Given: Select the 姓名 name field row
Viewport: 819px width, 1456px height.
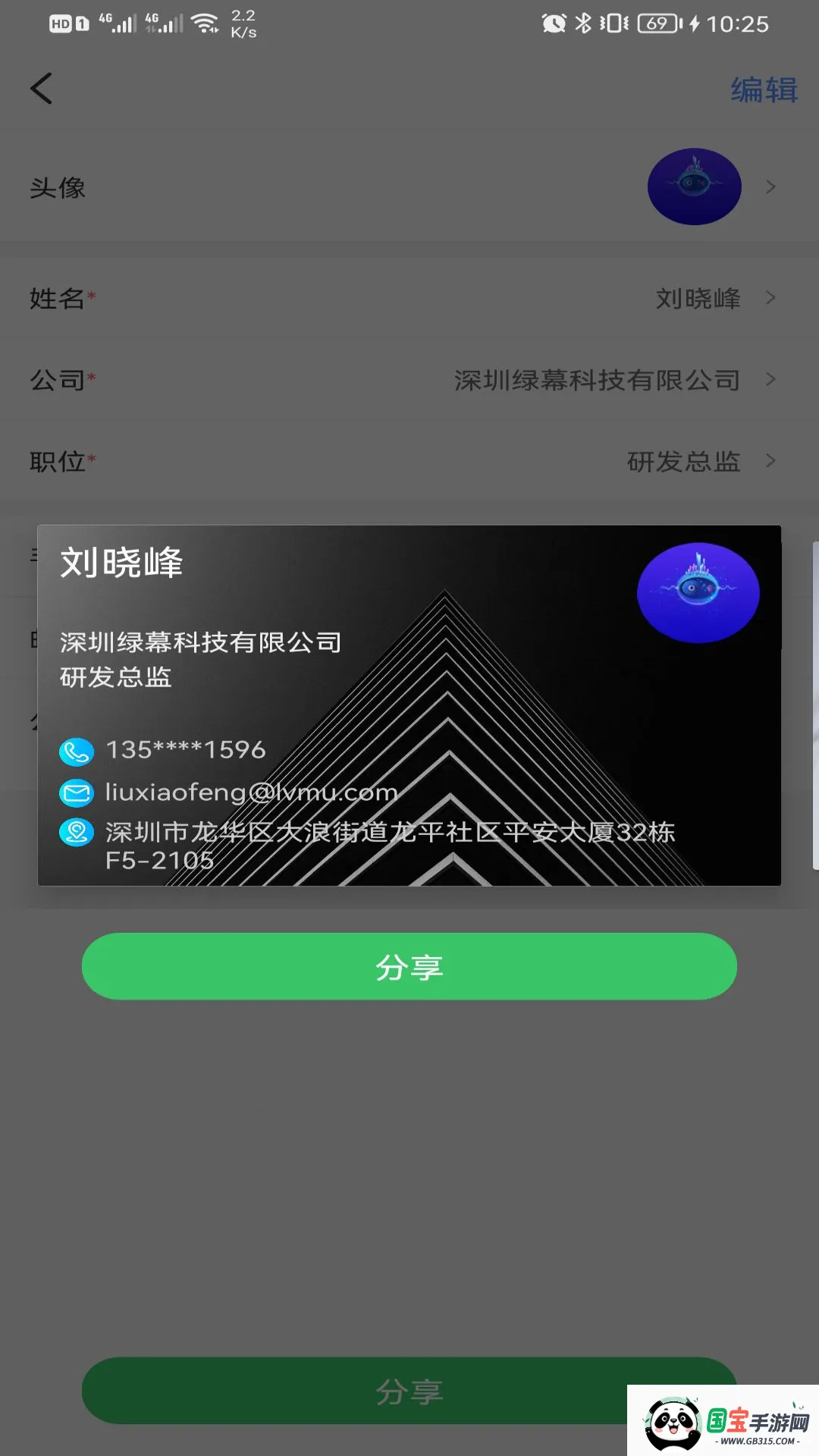Looking at the screenshot, I should (409, 299).
